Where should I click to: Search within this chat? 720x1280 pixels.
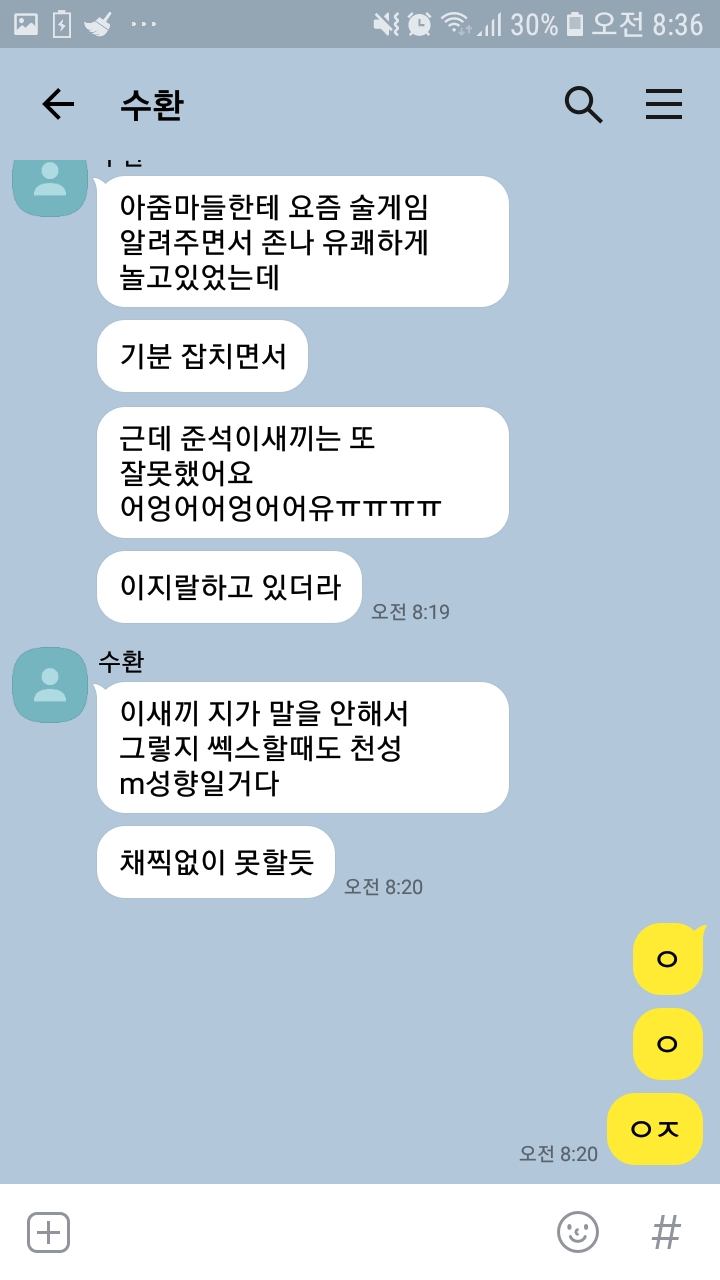pyautogui.click(x=583, y=104)
